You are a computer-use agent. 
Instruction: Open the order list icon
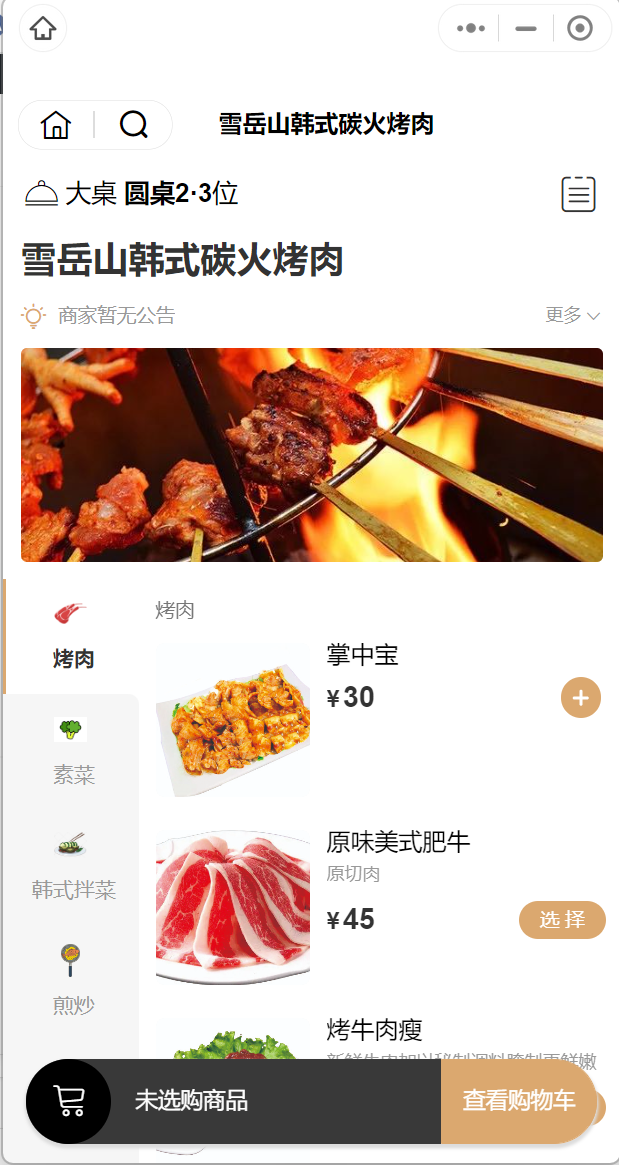coord(578,194)
